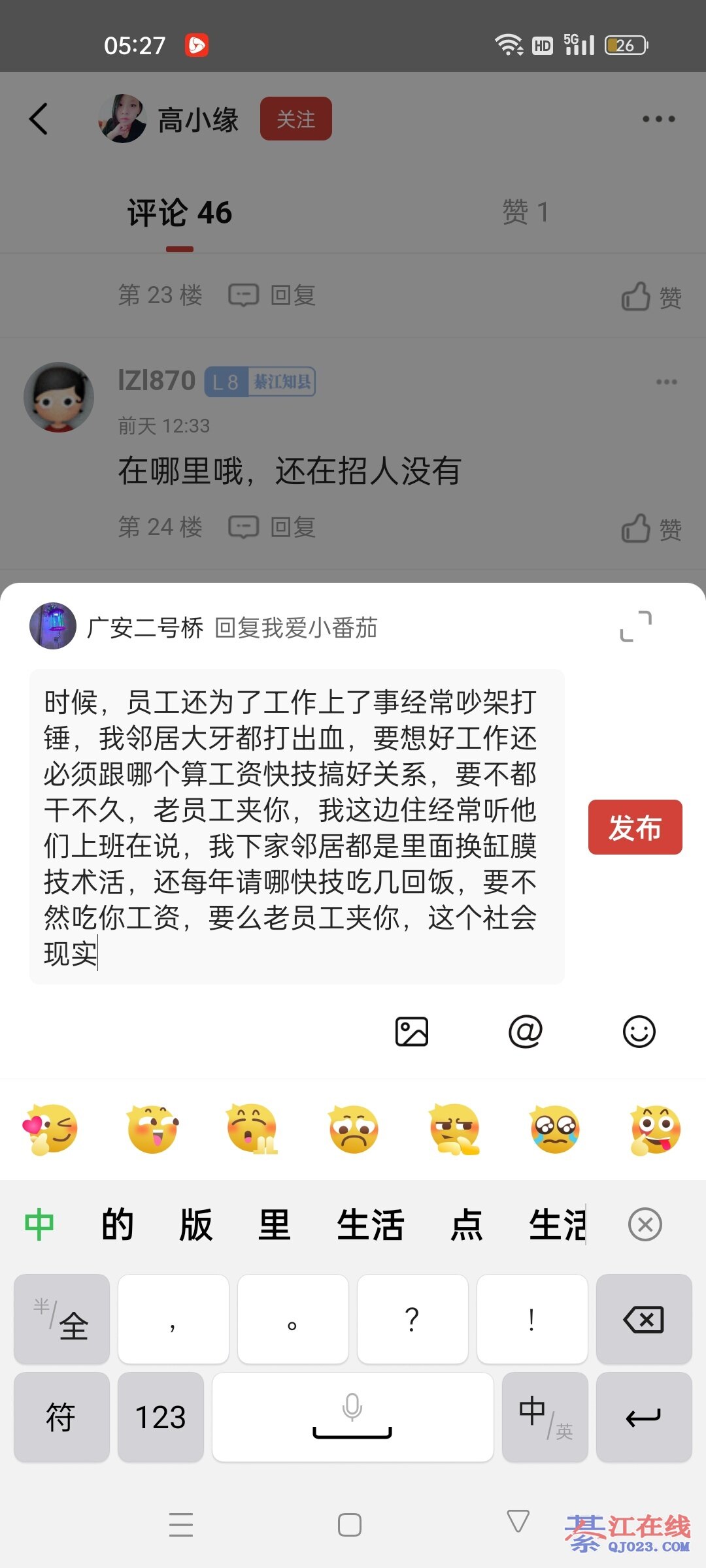Open the 符 symbols keyboard
The width and height of the screenshot is (706, 1568).
(61, 1418)
